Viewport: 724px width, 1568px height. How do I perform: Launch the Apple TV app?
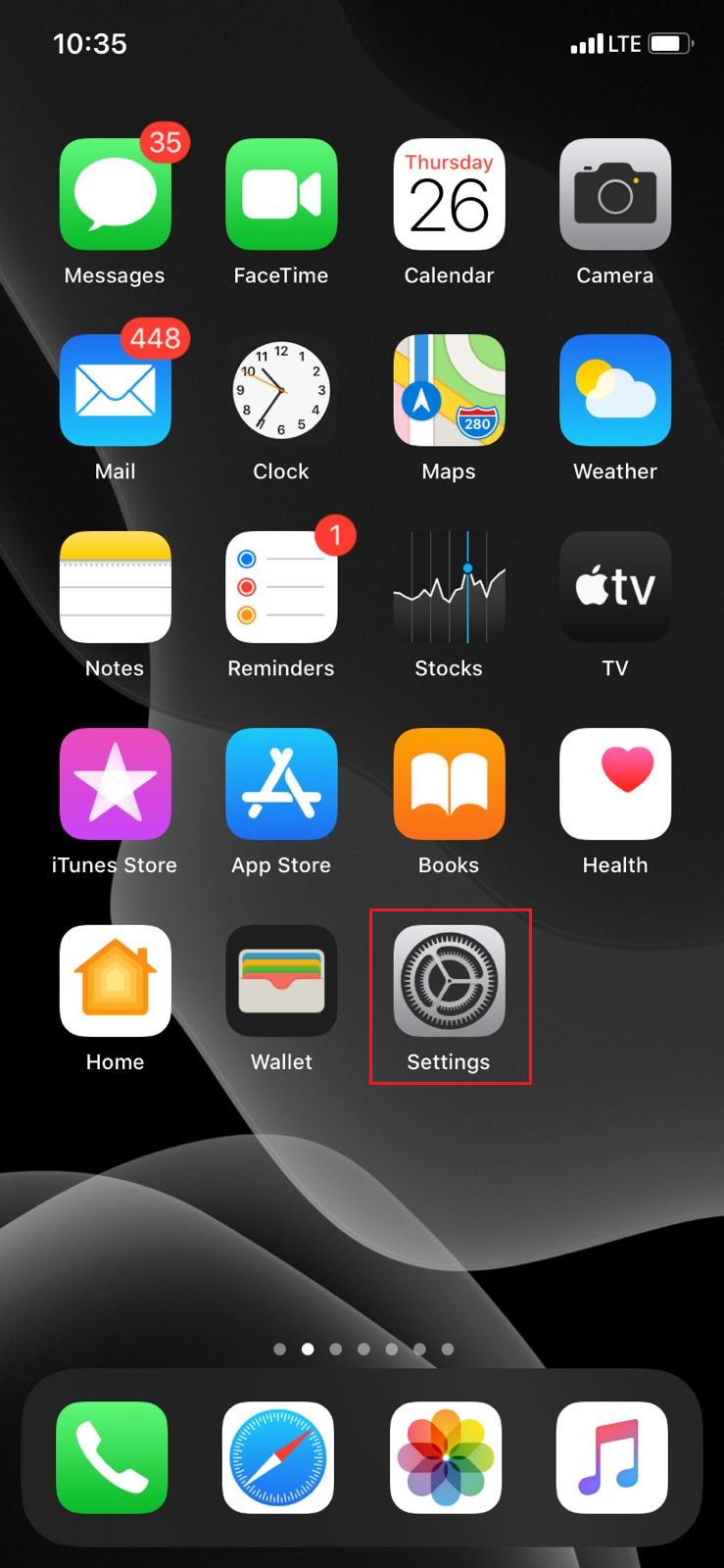coord(614,587)
